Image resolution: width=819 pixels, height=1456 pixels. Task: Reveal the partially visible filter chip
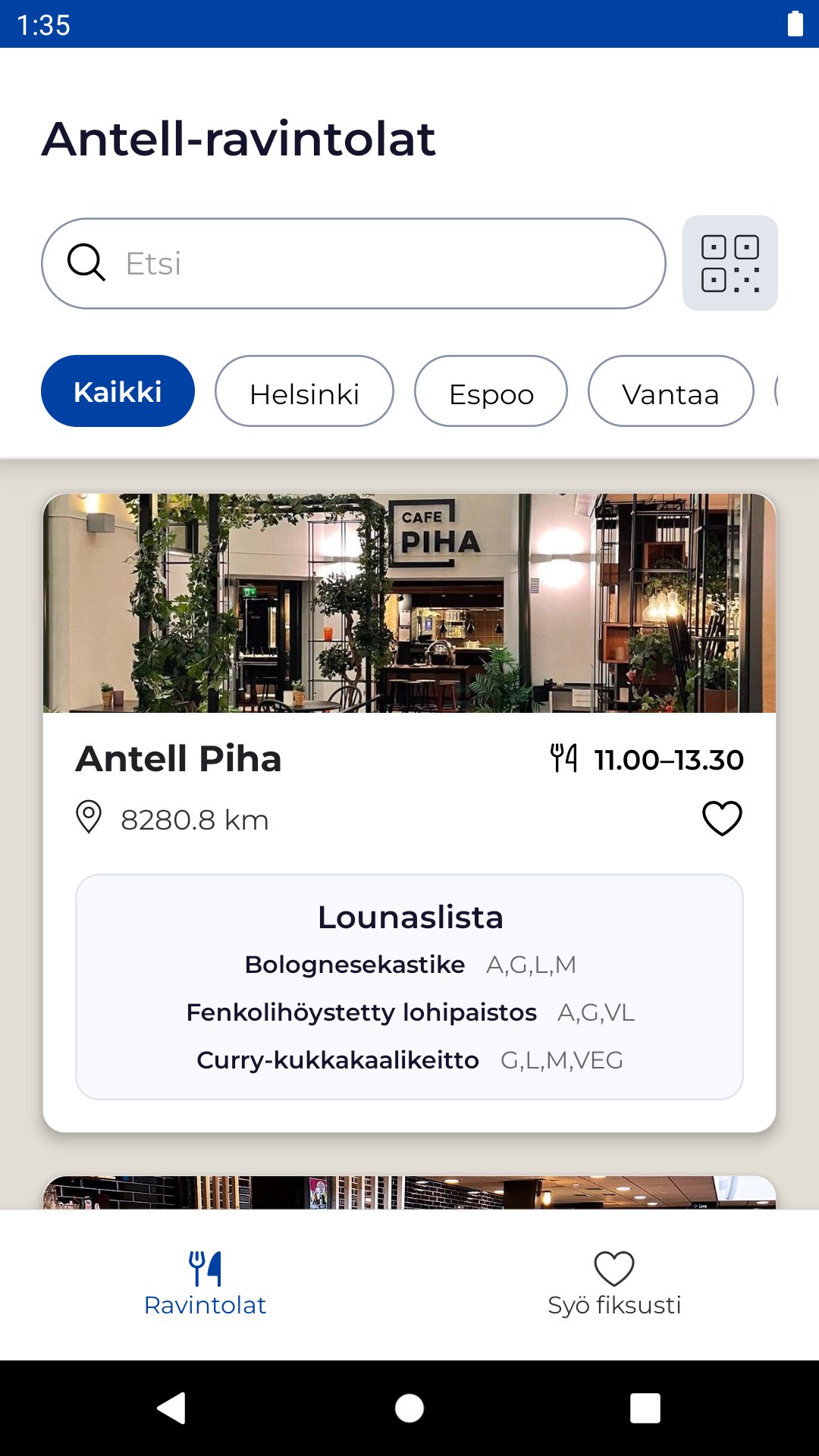click(x=796, y=391)
